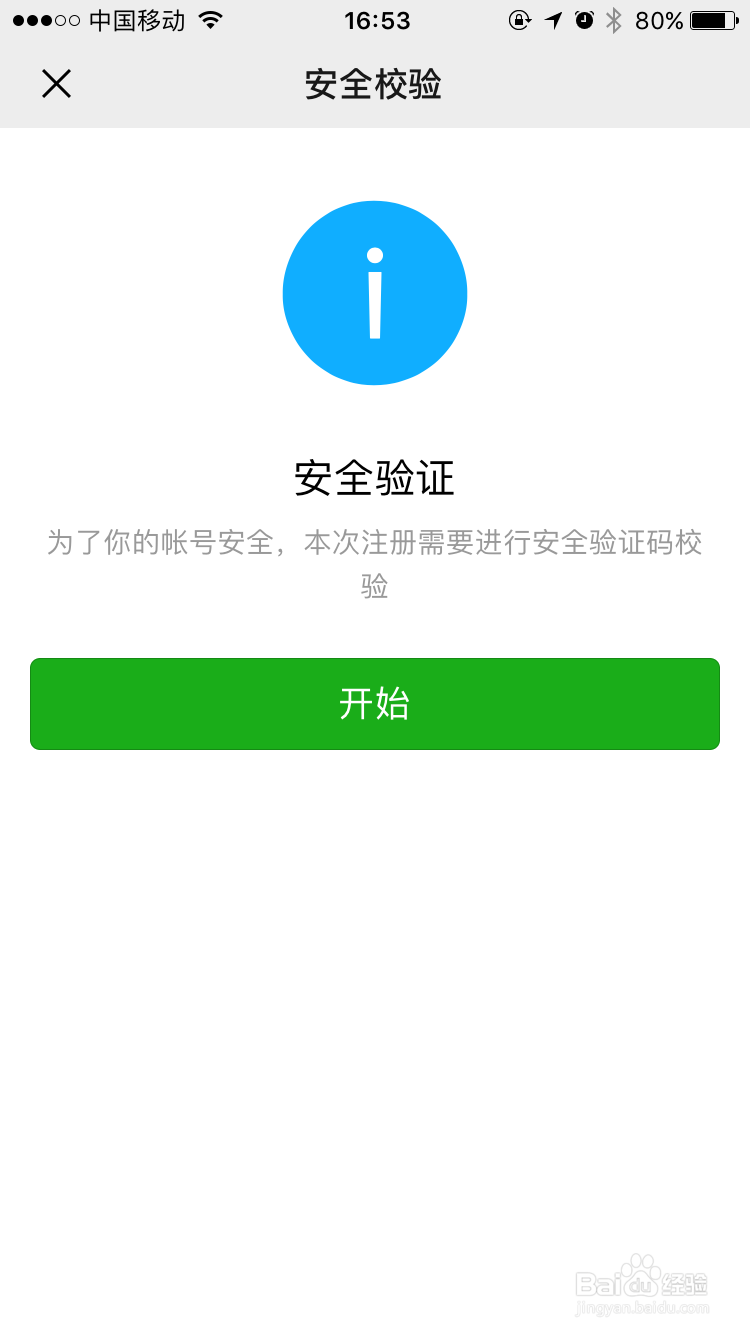This screenshot has width=750, height=1334.
Task: Click the alarm clock icon in status bar
Action: [583, 19]
